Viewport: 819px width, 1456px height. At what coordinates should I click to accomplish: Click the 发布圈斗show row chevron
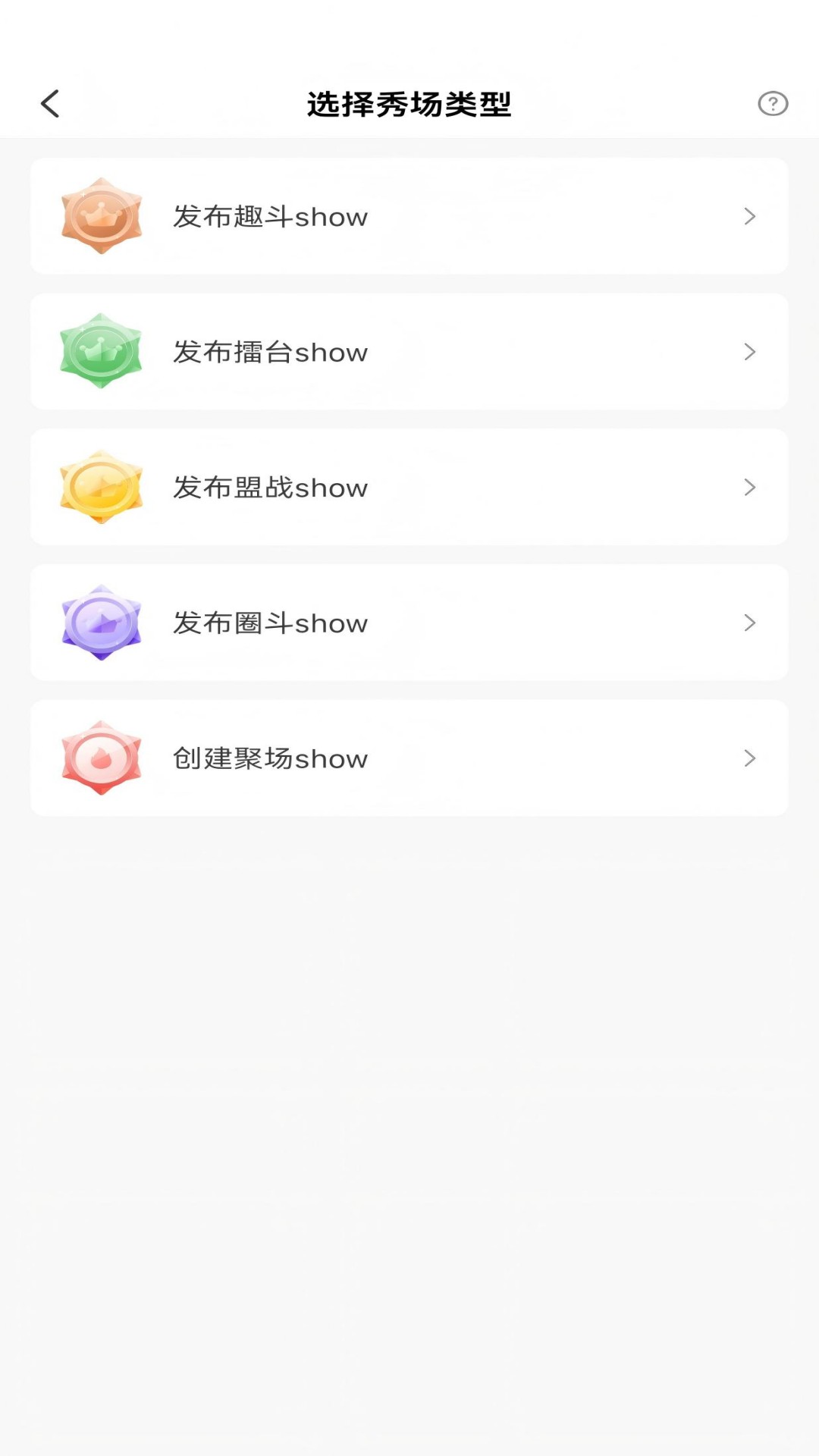[x=750, y=623]
